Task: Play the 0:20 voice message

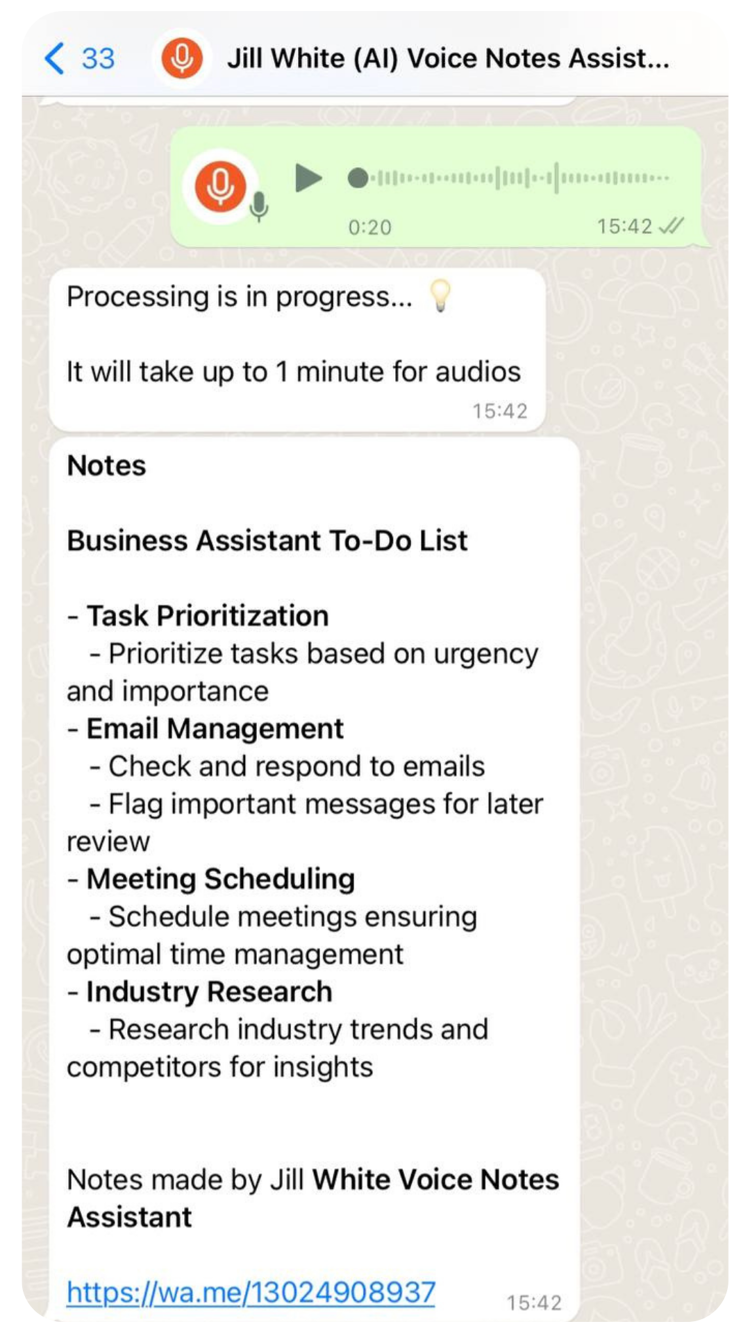Action: 308,179
